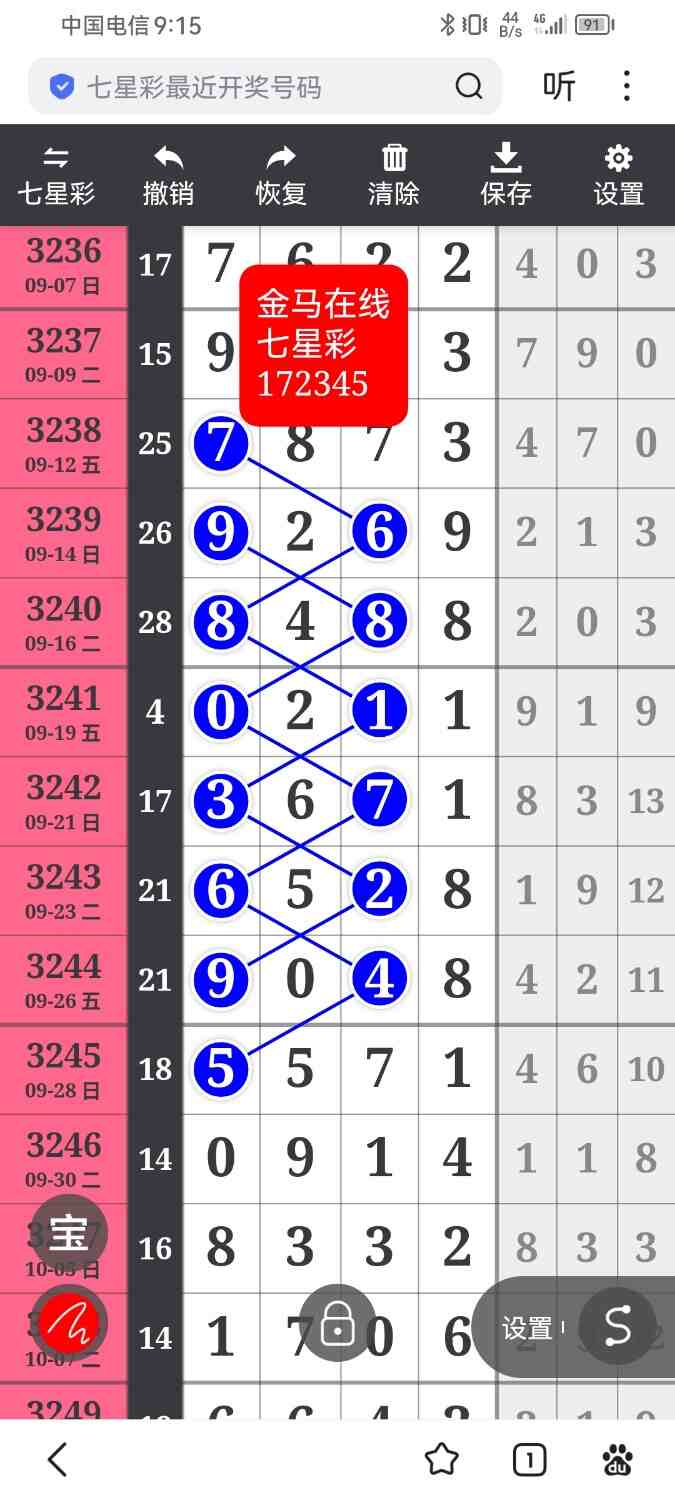Image resolution: width=675 pixels, height=1500 pixels.
Task: Go back with the browser back arrow
Action: (58, 1460)
